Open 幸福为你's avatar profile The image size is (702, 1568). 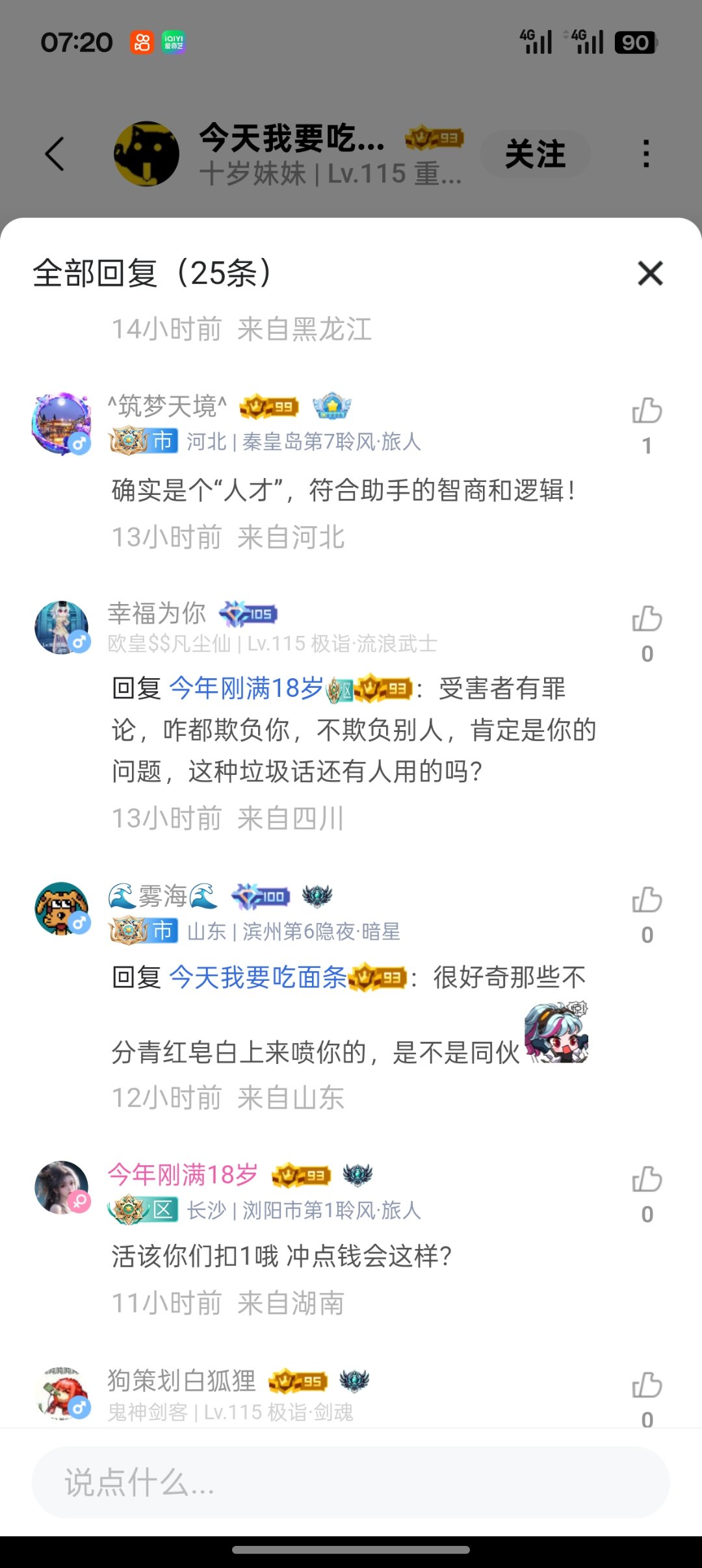pos(61,627)
